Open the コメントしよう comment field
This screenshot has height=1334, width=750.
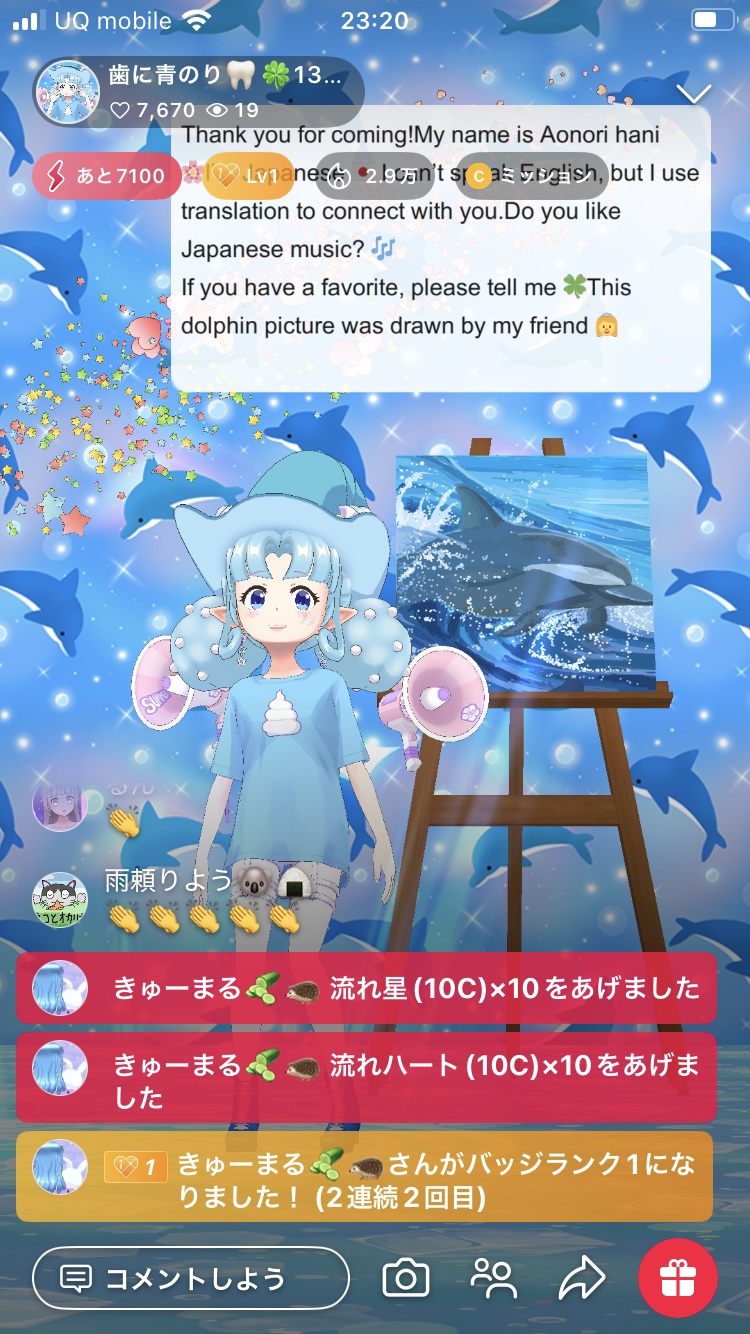coord(190,1278)
